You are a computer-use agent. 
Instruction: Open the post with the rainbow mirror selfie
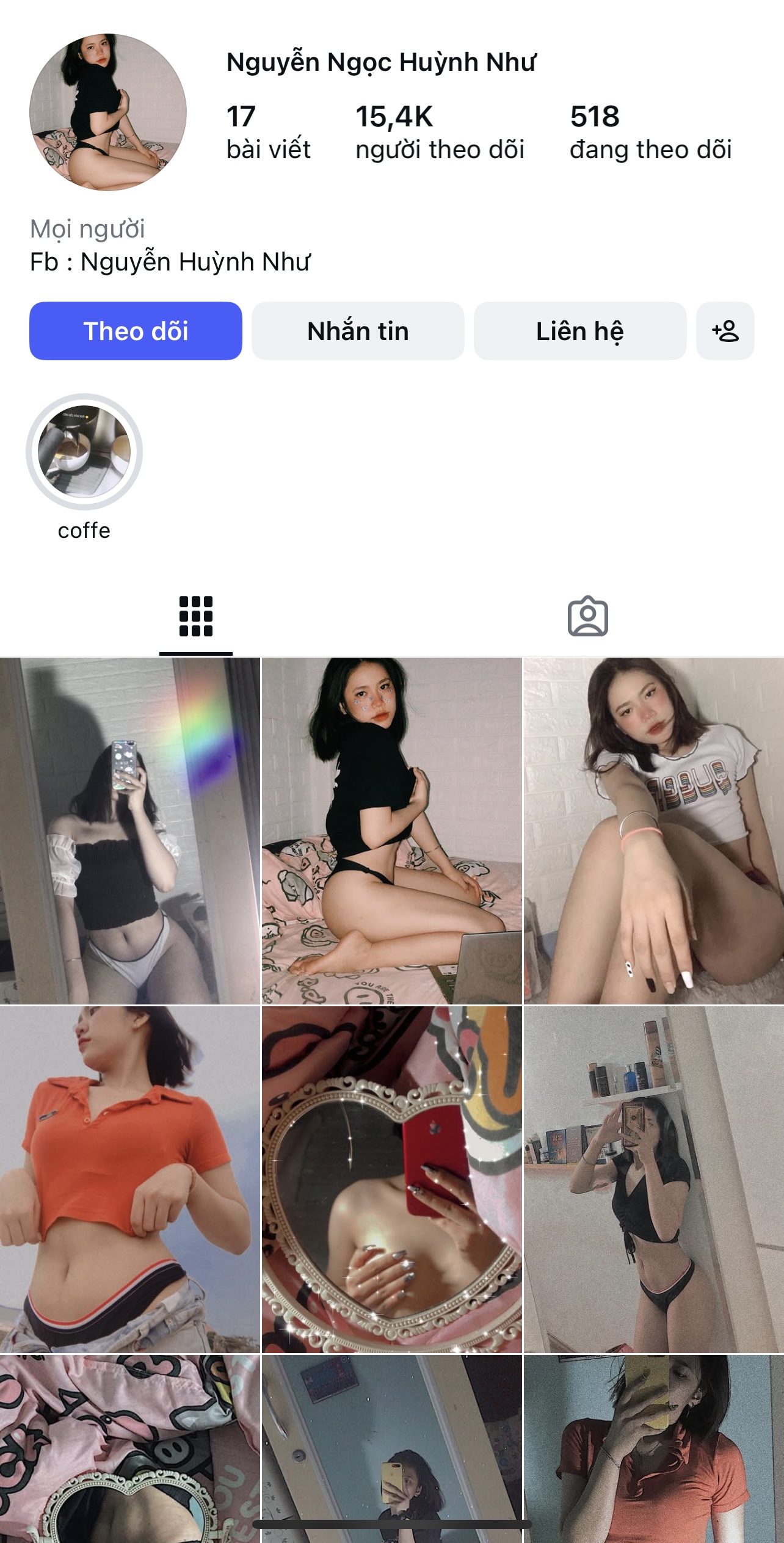129,830
